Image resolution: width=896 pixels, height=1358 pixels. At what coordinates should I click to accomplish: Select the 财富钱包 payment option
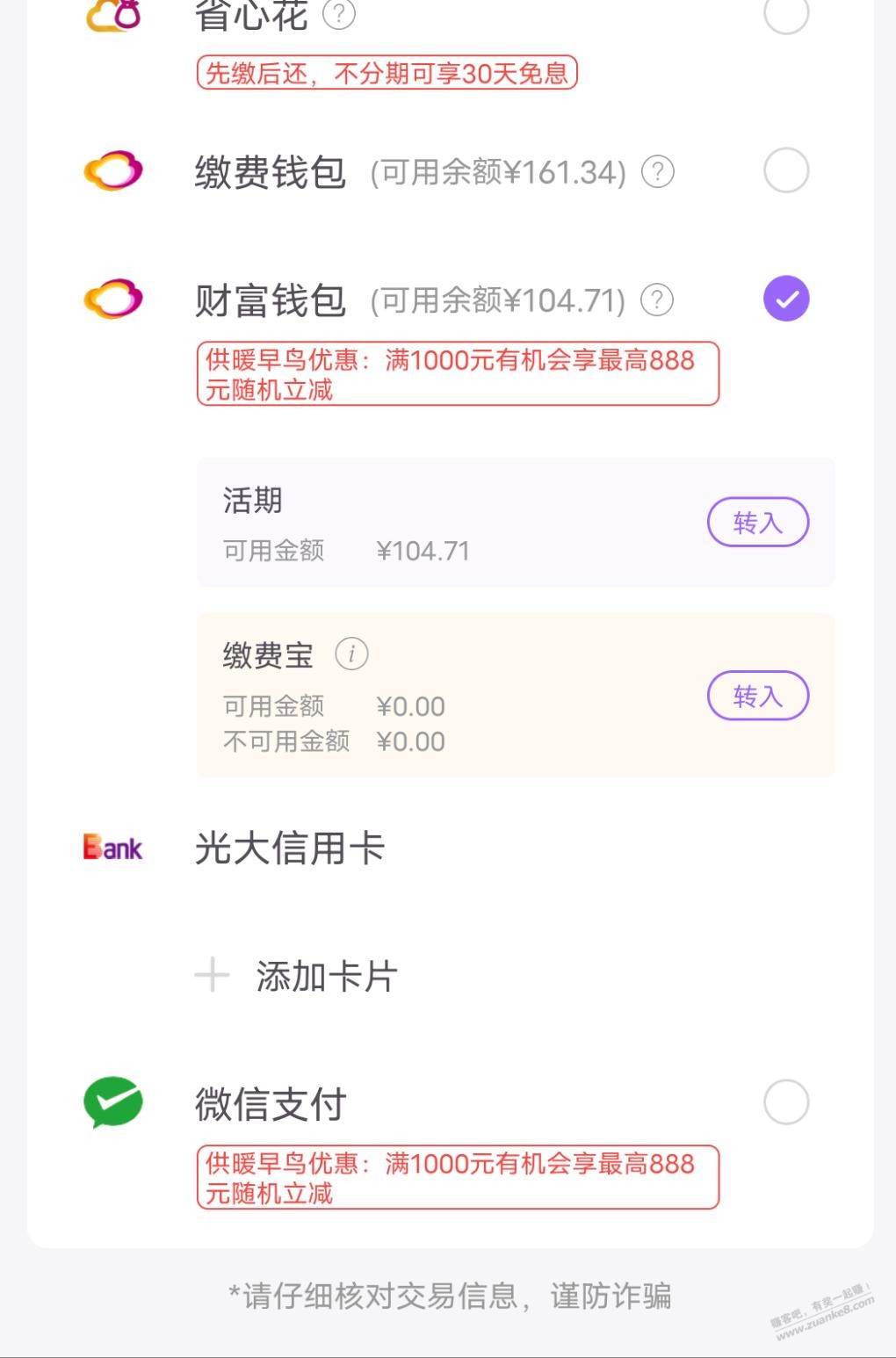coord(785,299)
